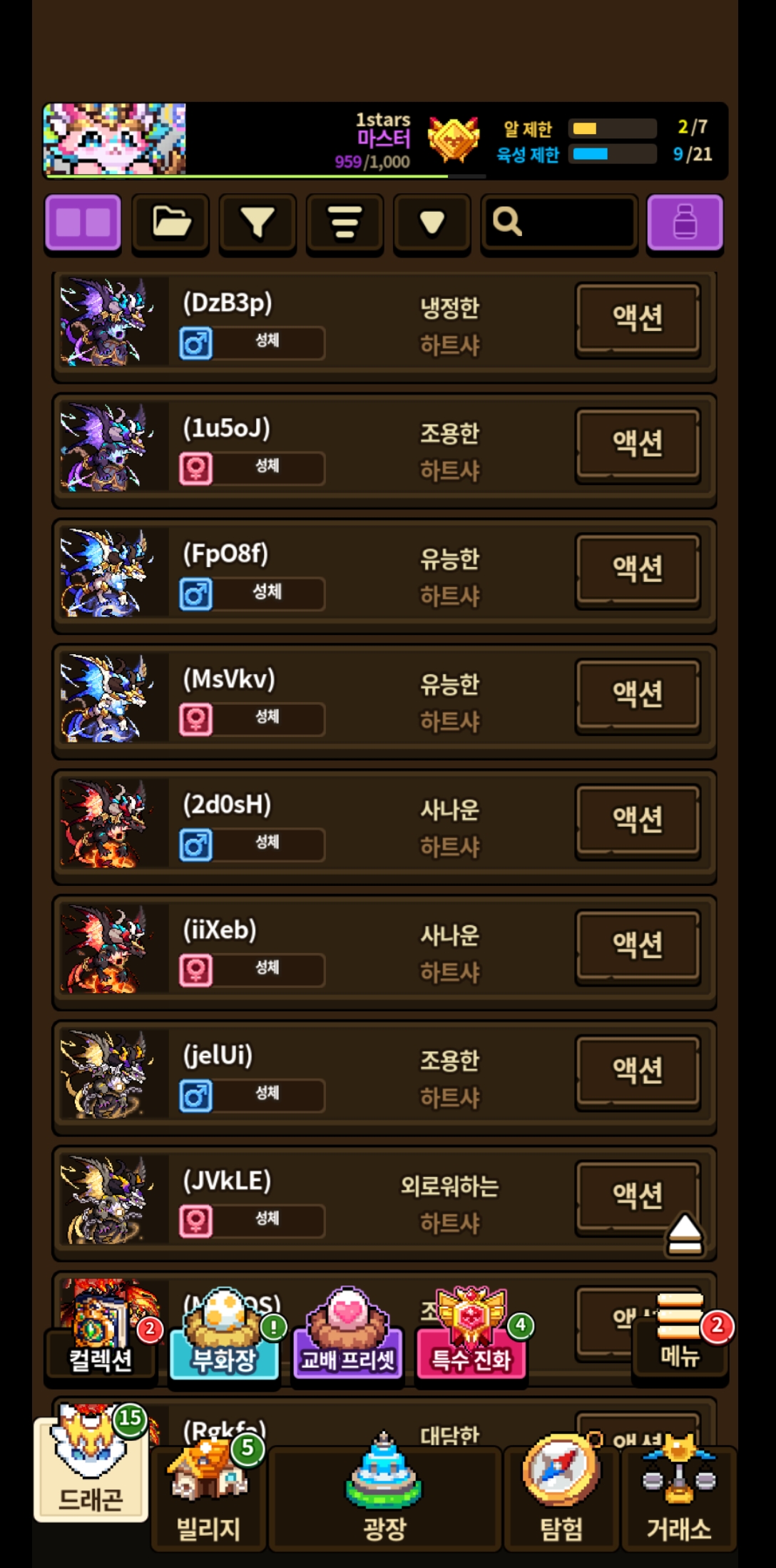Open 액션 for dragon 2d0sH
This screenshot has height=1568, width=776.
coord(638,820)
